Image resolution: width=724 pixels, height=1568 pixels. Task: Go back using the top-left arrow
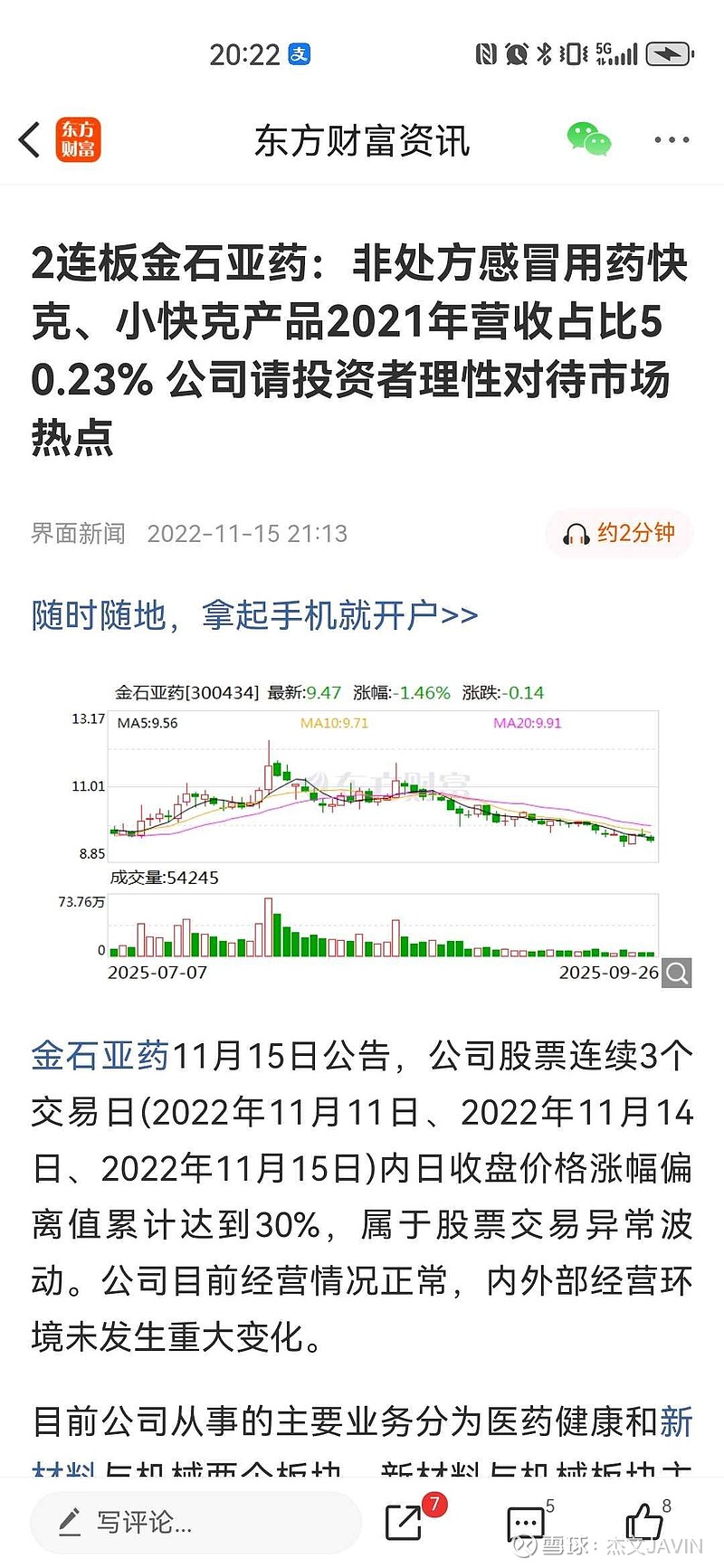tap(30, 141)
